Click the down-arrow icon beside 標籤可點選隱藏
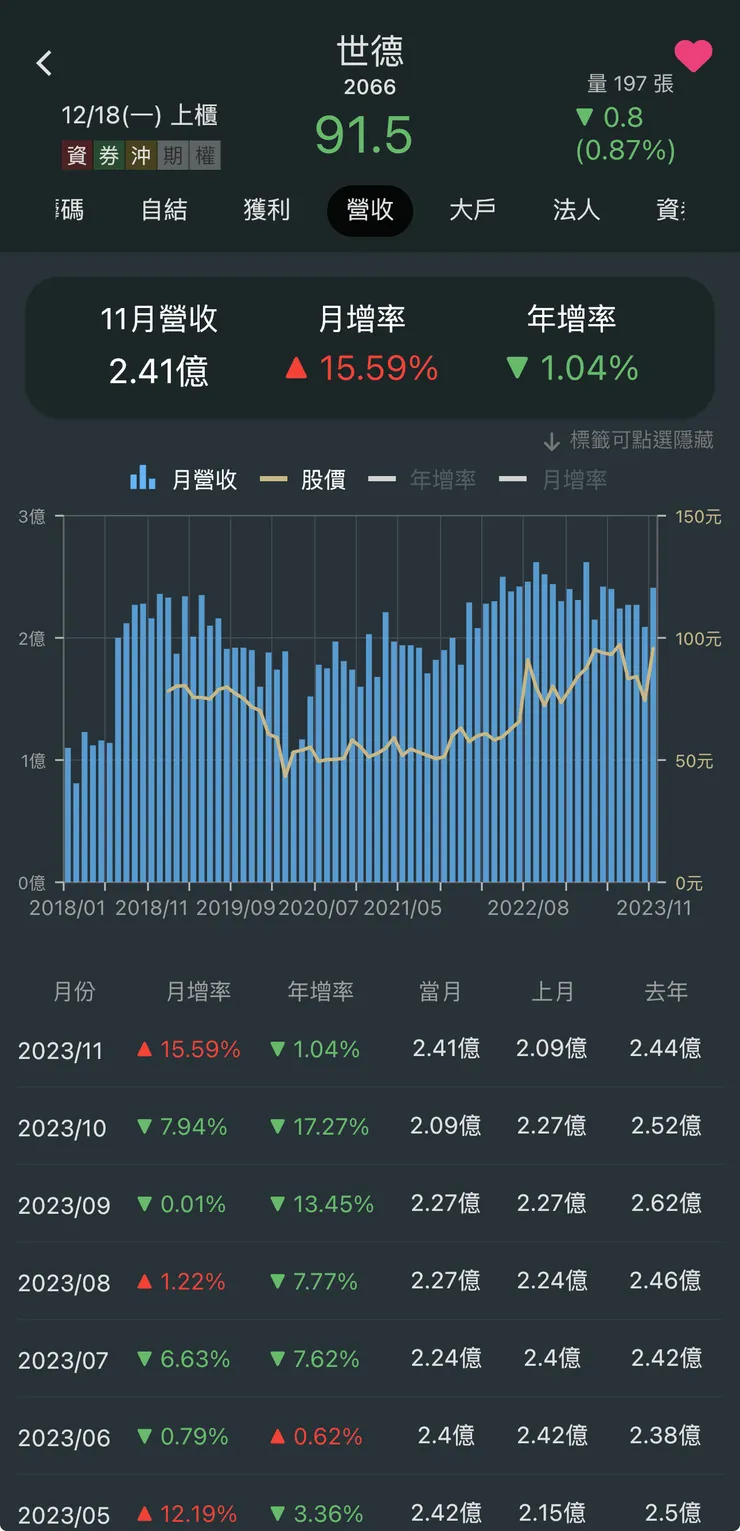The image size is (740, 1531). pos(551,442)
